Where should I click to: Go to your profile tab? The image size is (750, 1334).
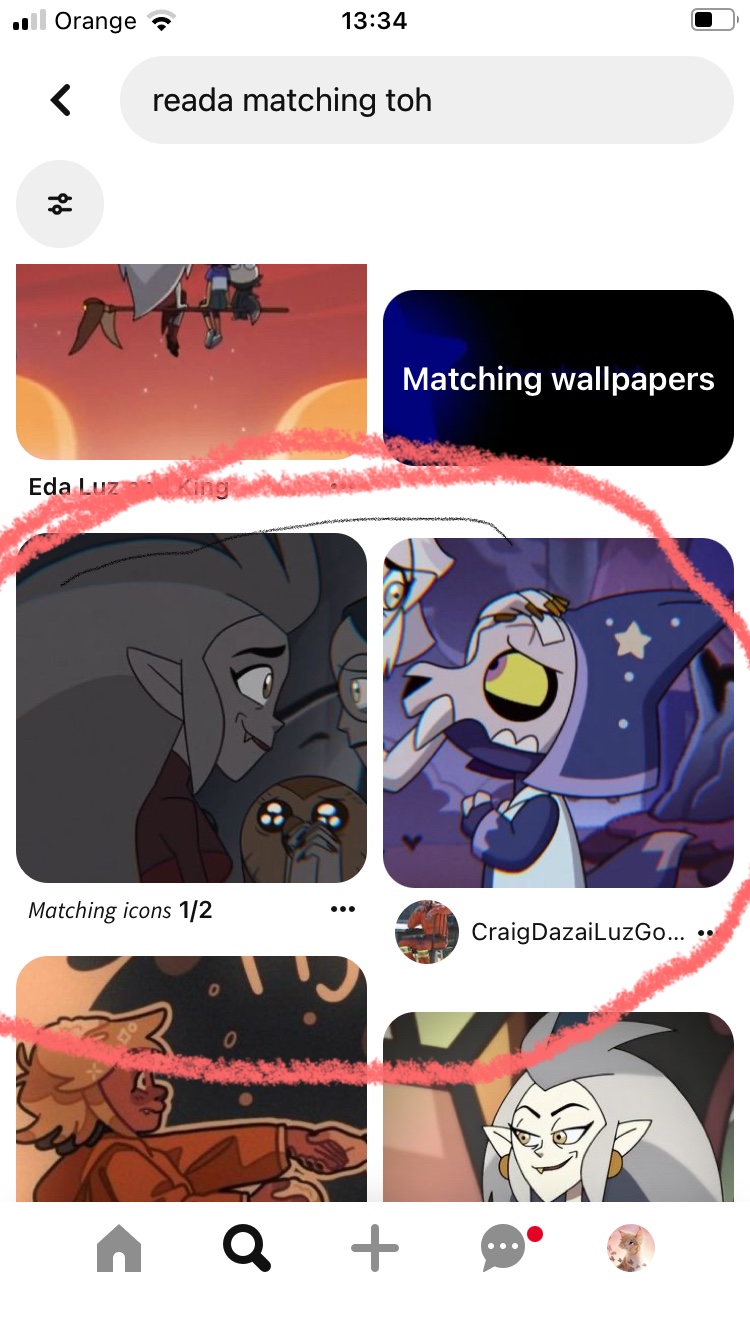point(631,1249)
